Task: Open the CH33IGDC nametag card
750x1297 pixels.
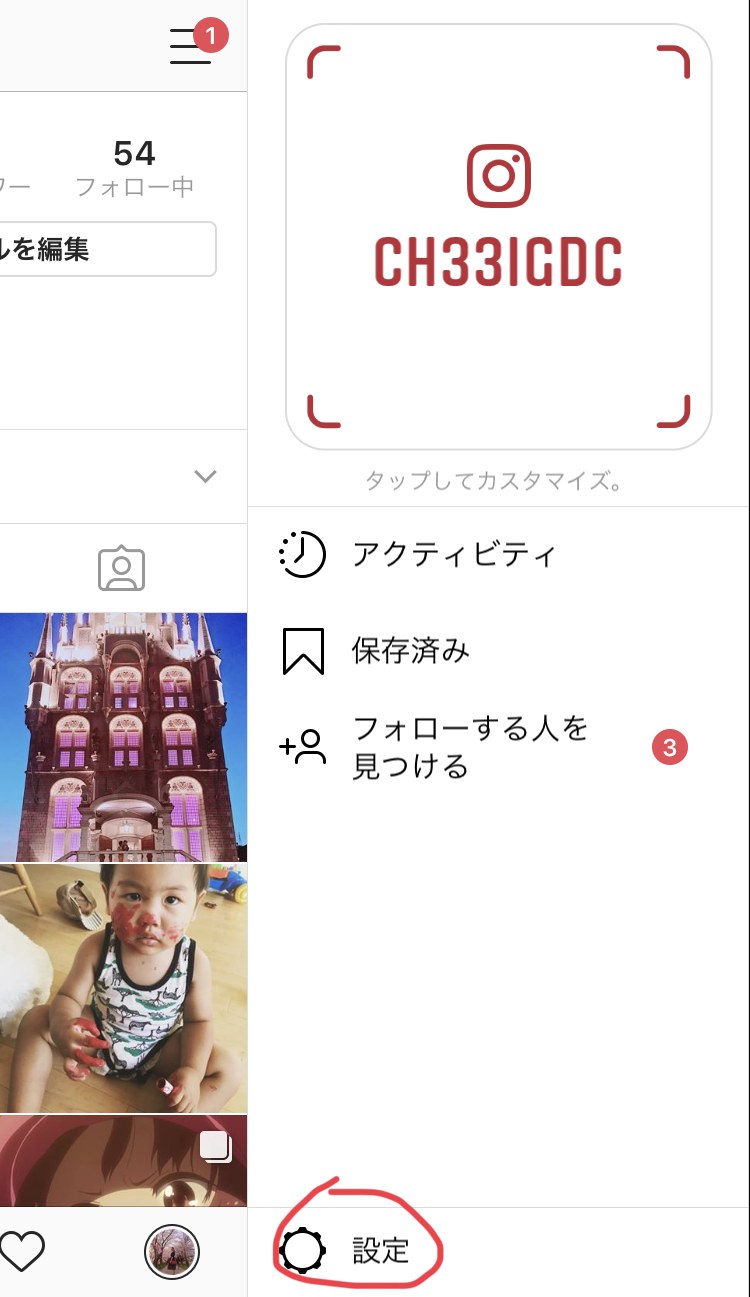Action: pos(498,237)
